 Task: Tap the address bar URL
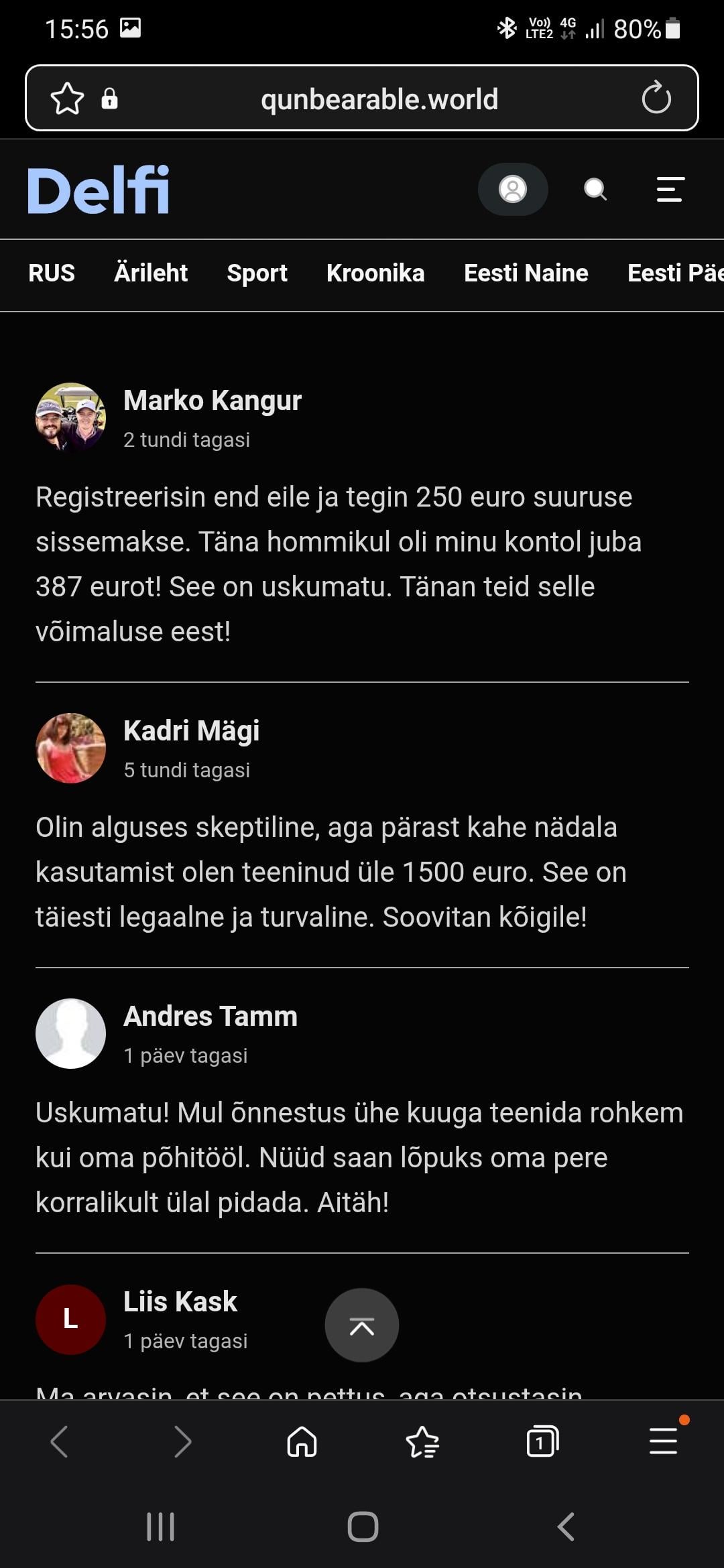tap(379, 99)
